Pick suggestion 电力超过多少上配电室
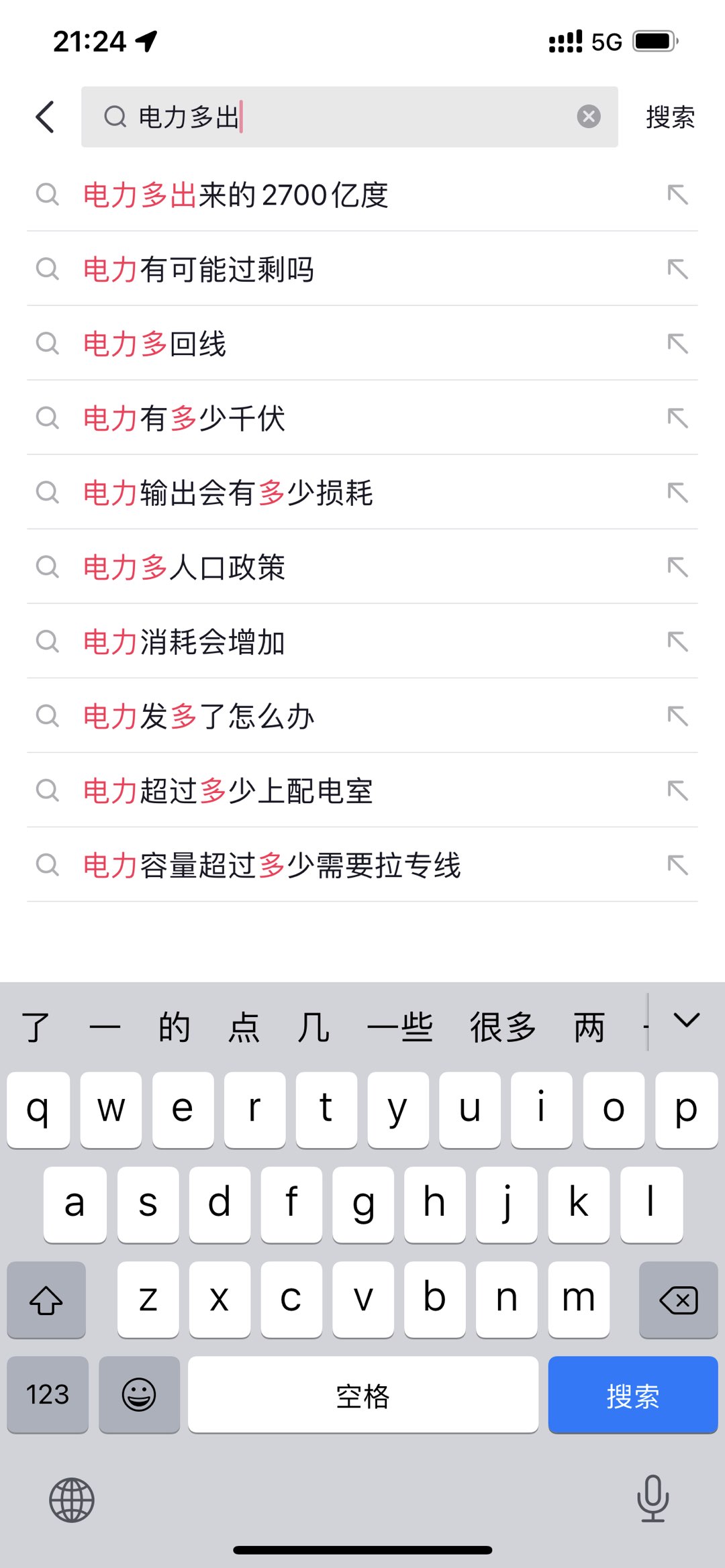The width and height of the screenshot is (725, 1568). click(x=228, y=791)
